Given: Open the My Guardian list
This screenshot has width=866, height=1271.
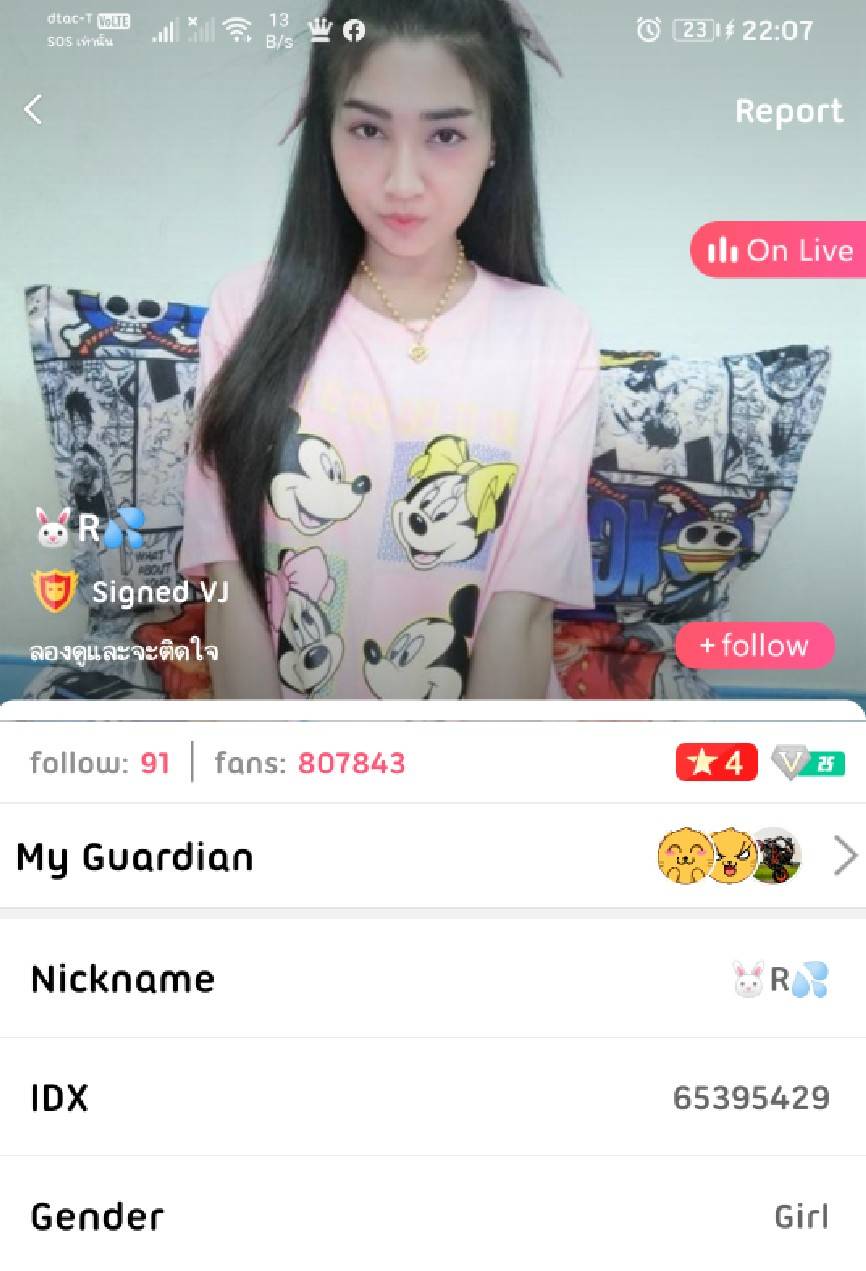Looking at the screenshot, I should [432, 857].
